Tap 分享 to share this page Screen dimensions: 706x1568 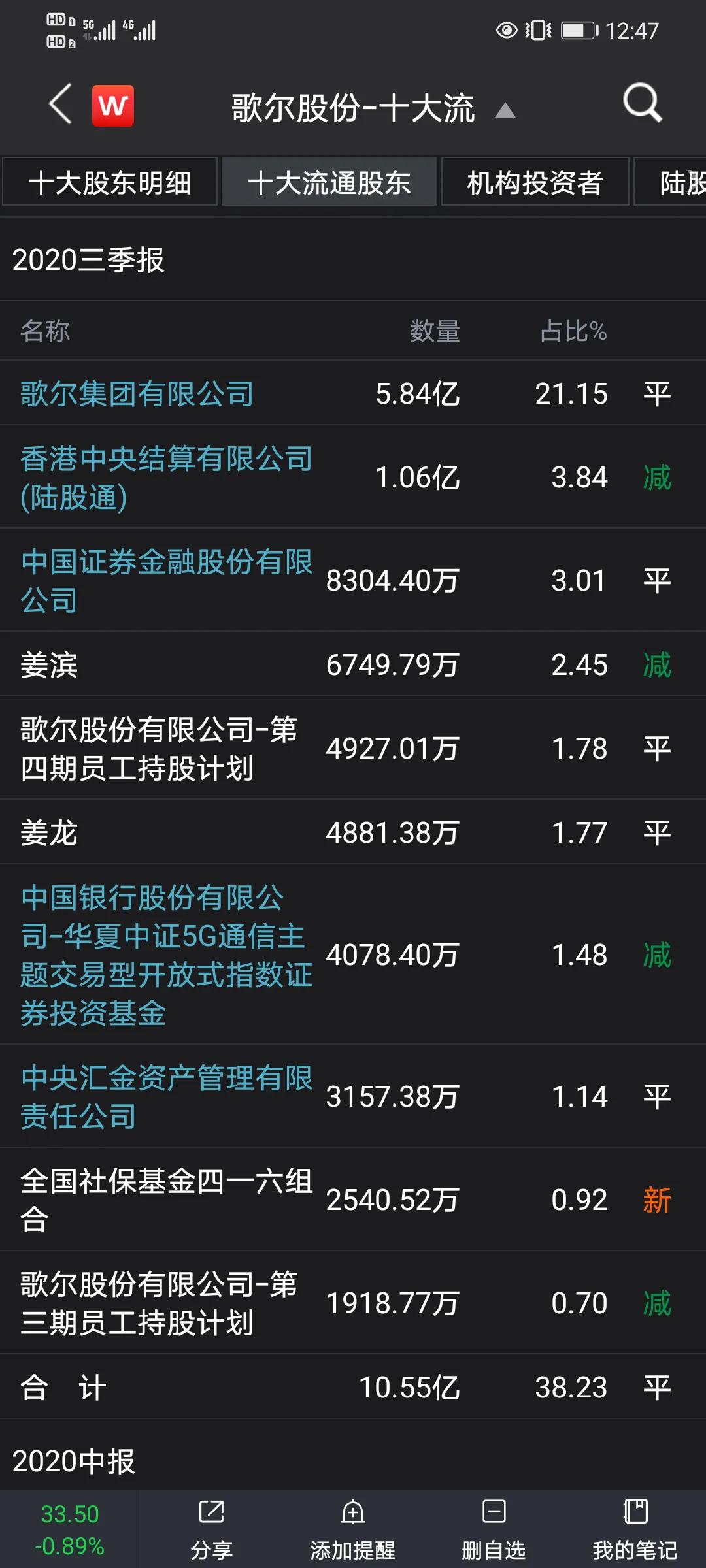(211, 1529)
